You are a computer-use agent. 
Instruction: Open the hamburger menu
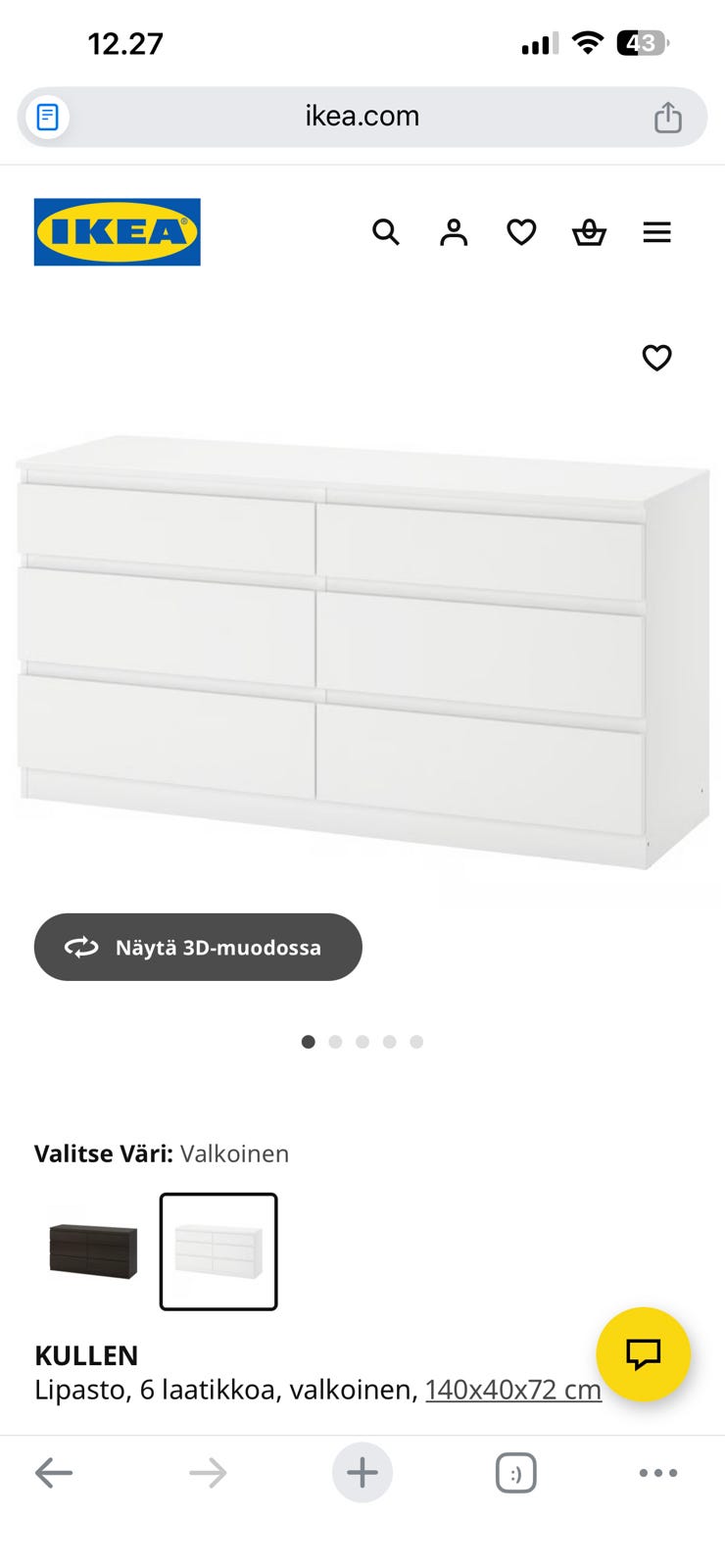pyautogui.click(x=656, y=232)
